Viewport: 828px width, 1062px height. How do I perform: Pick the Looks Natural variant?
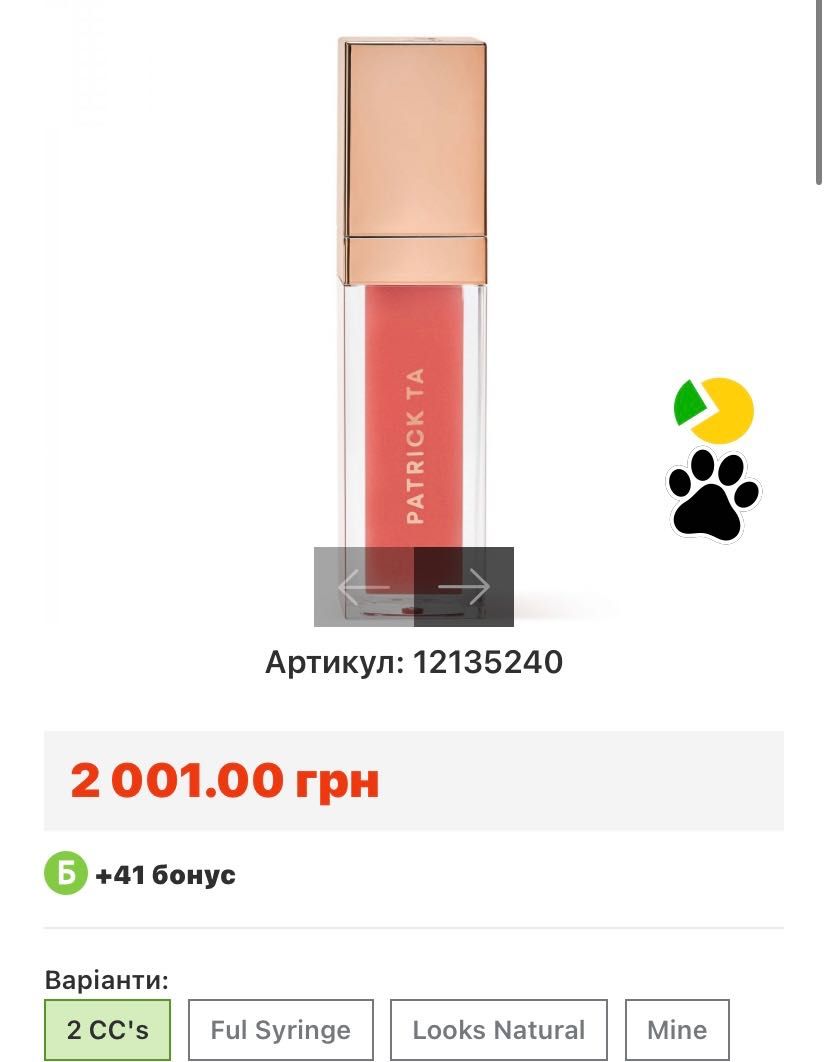tap(498, 1029)
